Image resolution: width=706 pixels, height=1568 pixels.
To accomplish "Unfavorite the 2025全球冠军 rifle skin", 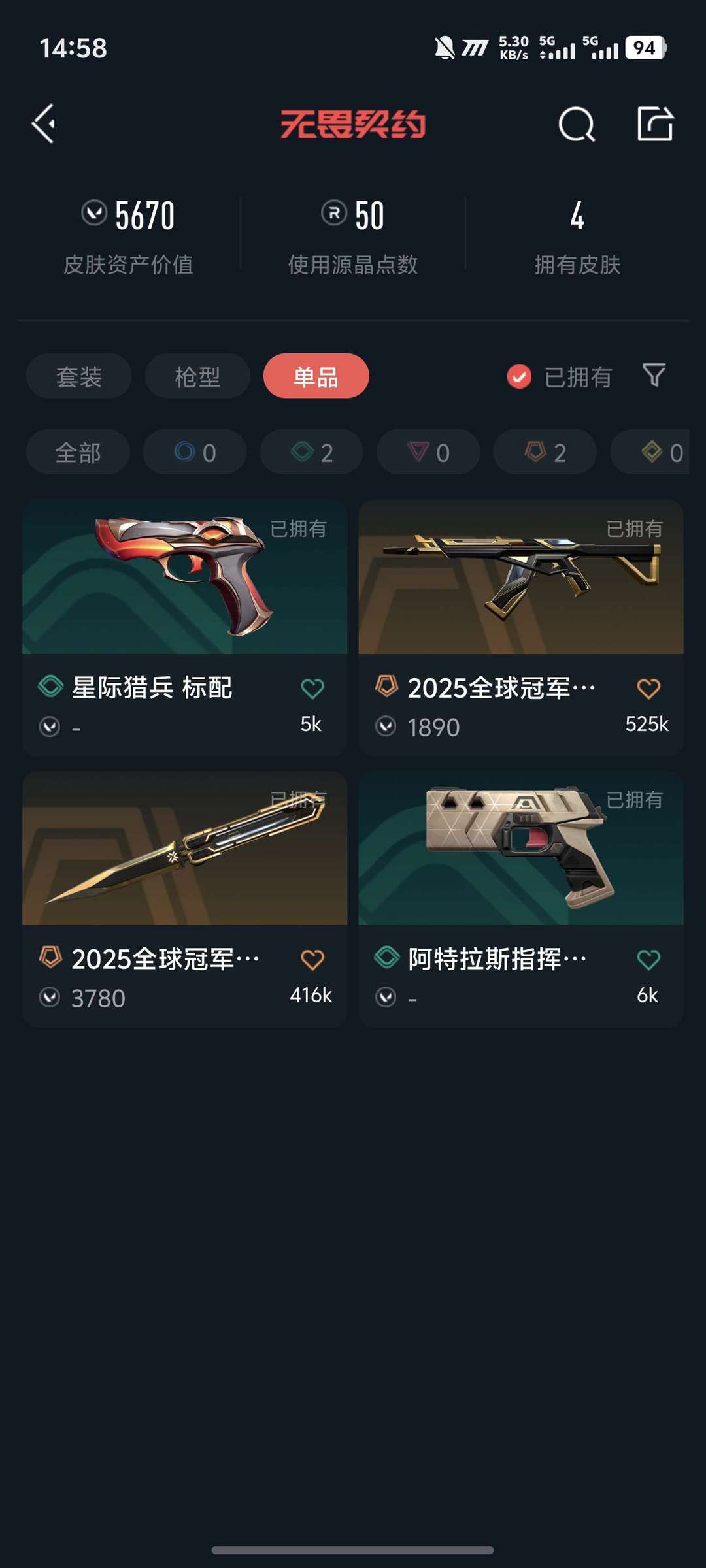I will (647, 687).
